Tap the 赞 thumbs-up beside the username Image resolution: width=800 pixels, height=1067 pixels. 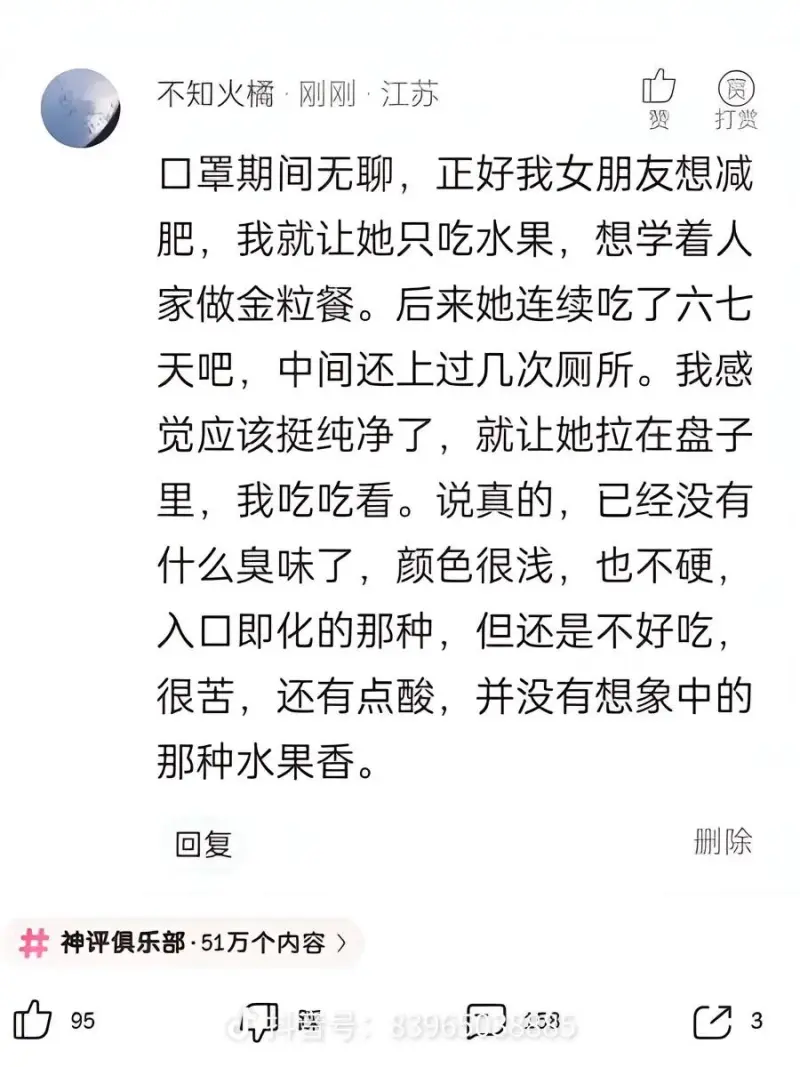point(659,99)
